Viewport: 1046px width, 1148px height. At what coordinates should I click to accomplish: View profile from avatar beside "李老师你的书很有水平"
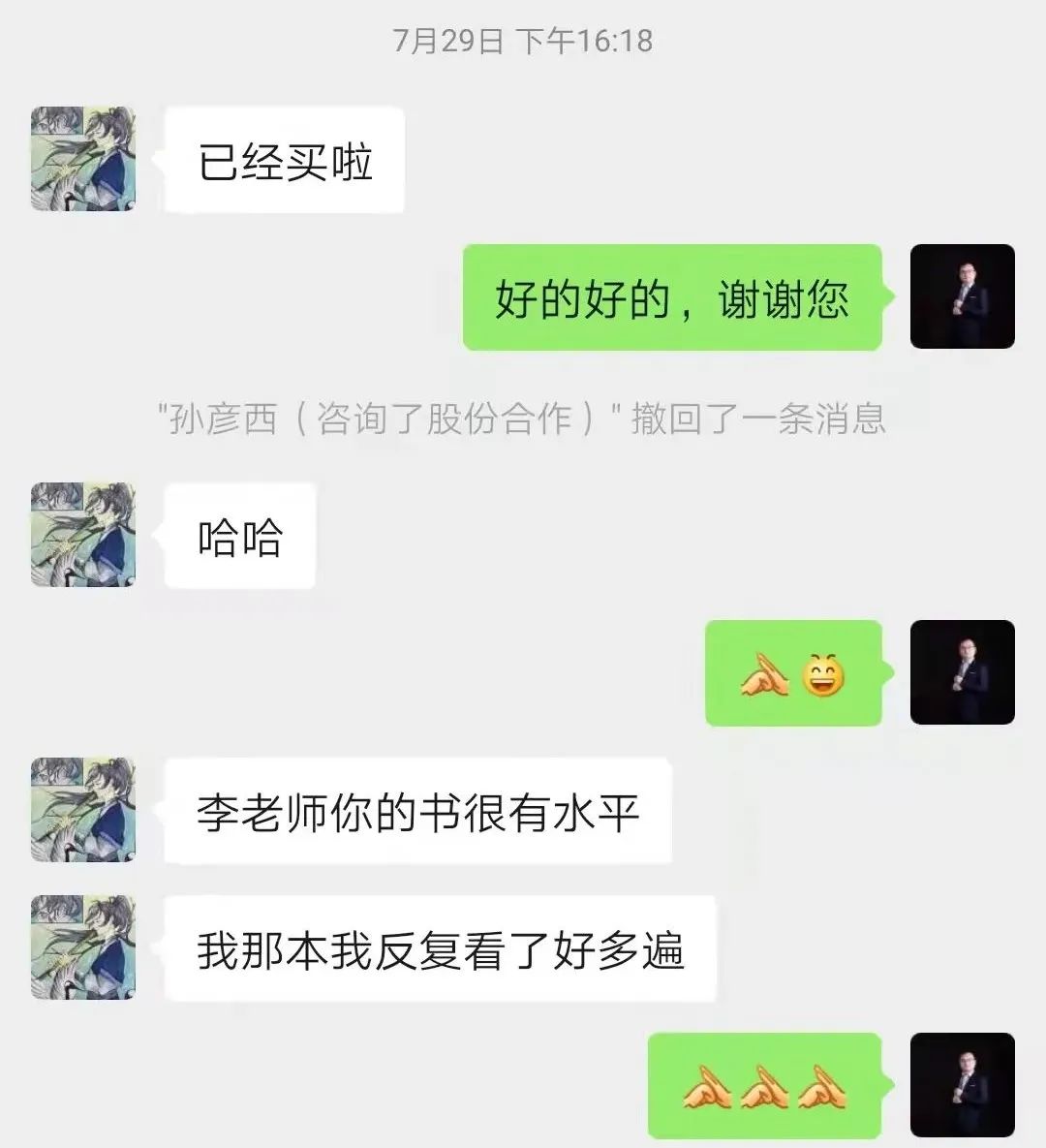pos(83,810)
